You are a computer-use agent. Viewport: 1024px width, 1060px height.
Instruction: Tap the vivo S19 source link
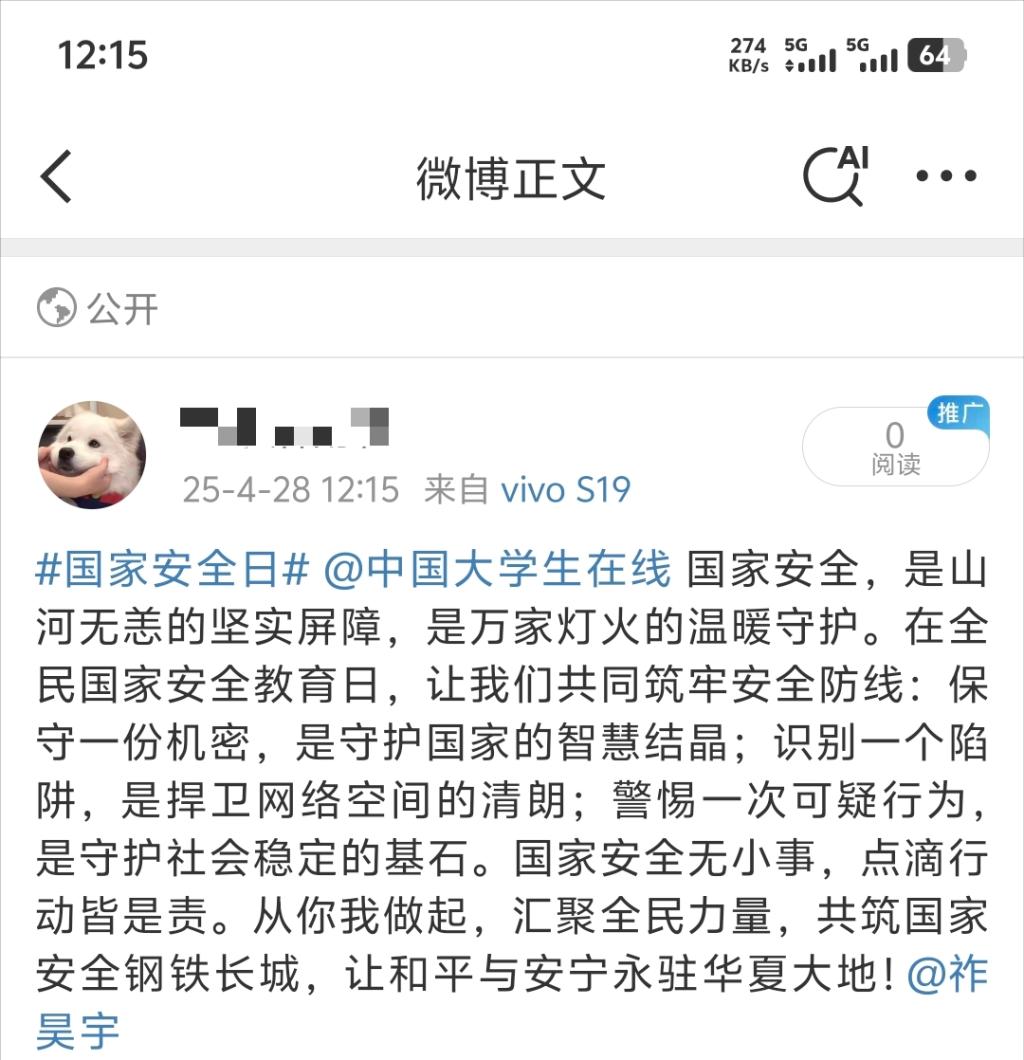pyautogui.click(x=565, y=490)
